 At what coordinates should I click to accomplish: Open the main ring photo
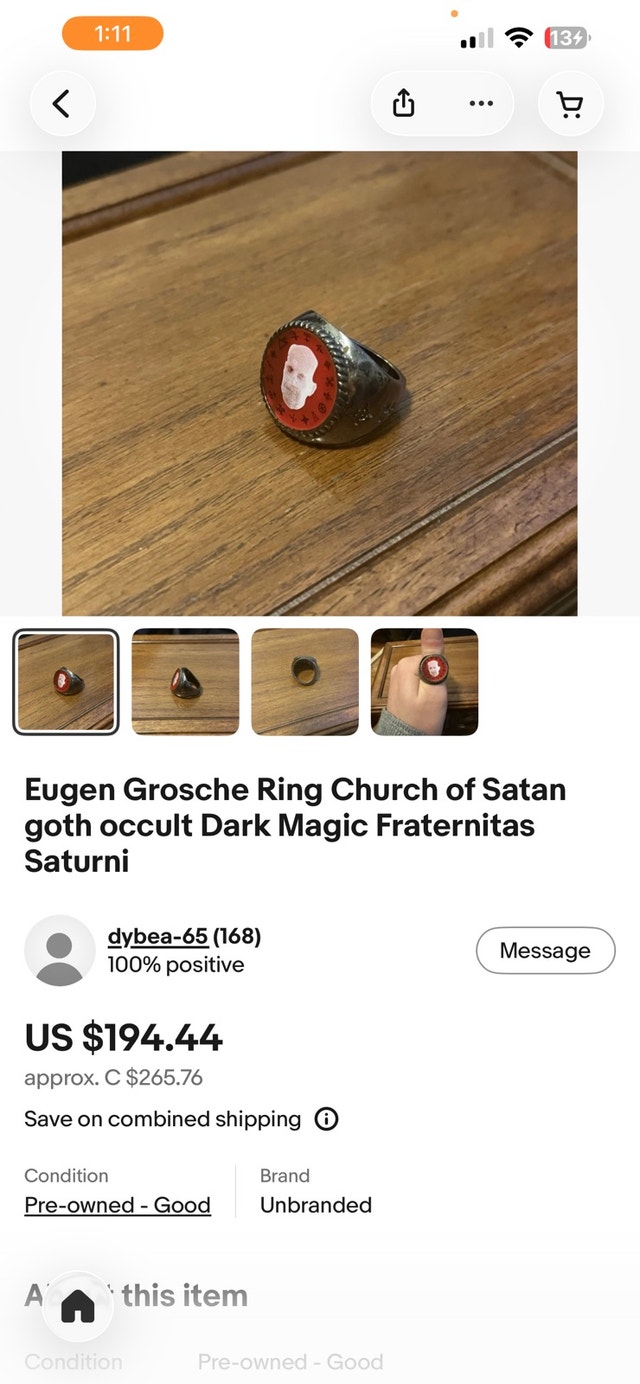click(x=320, y=383)
